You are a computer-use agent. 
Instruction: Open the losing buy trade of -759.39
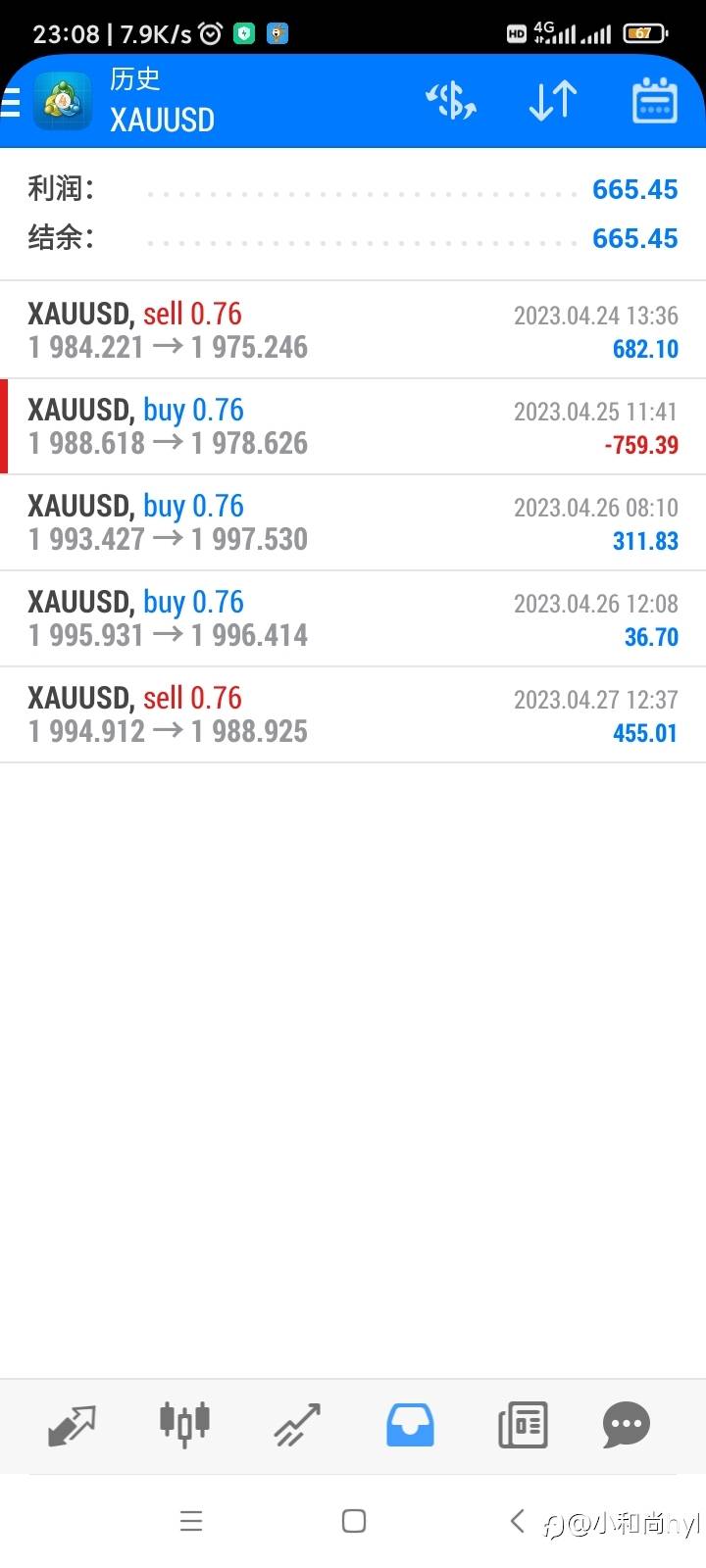pos(353,426)
